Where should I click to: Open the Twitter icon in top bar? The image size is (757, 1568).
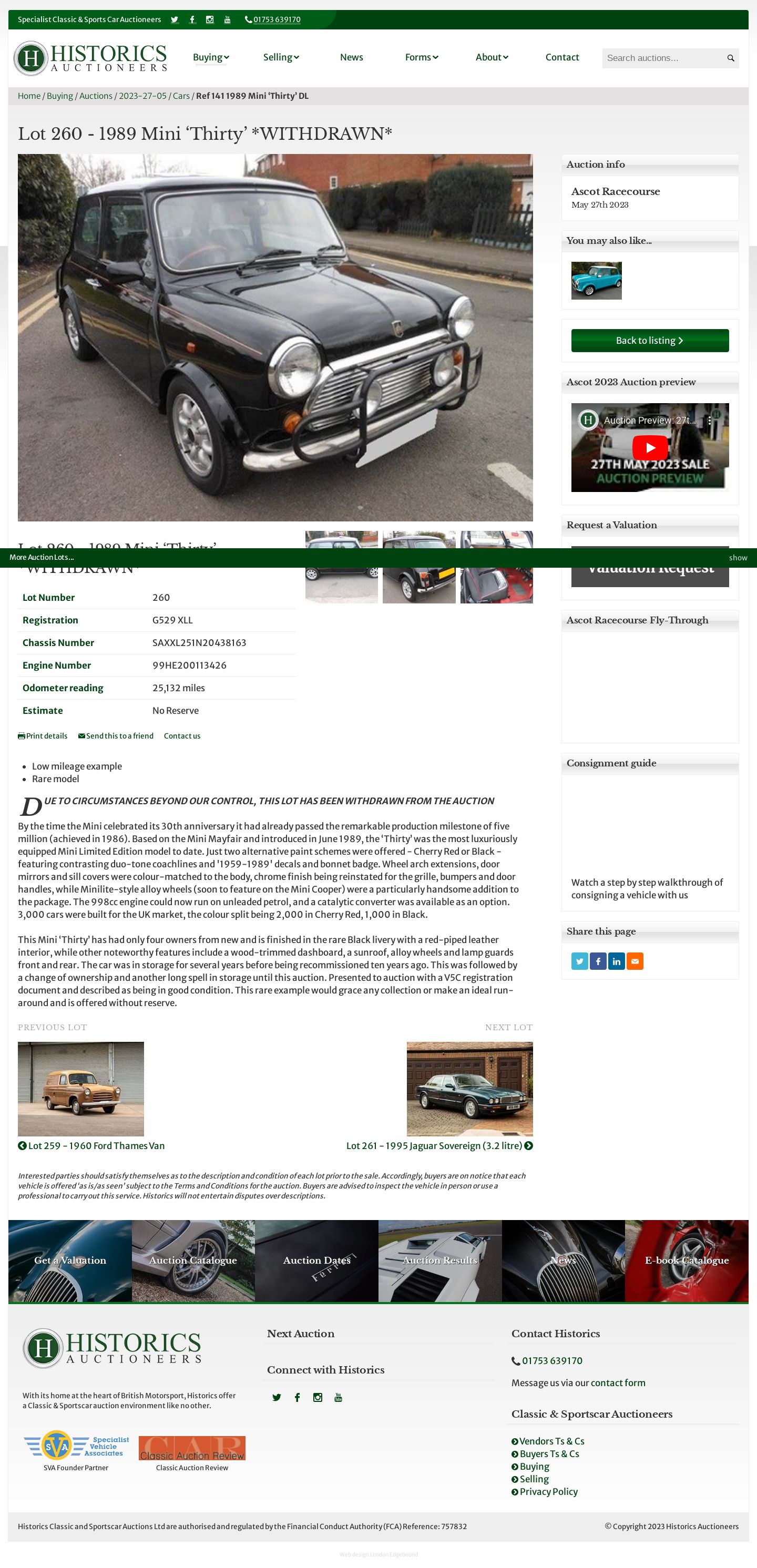point(175,19)
